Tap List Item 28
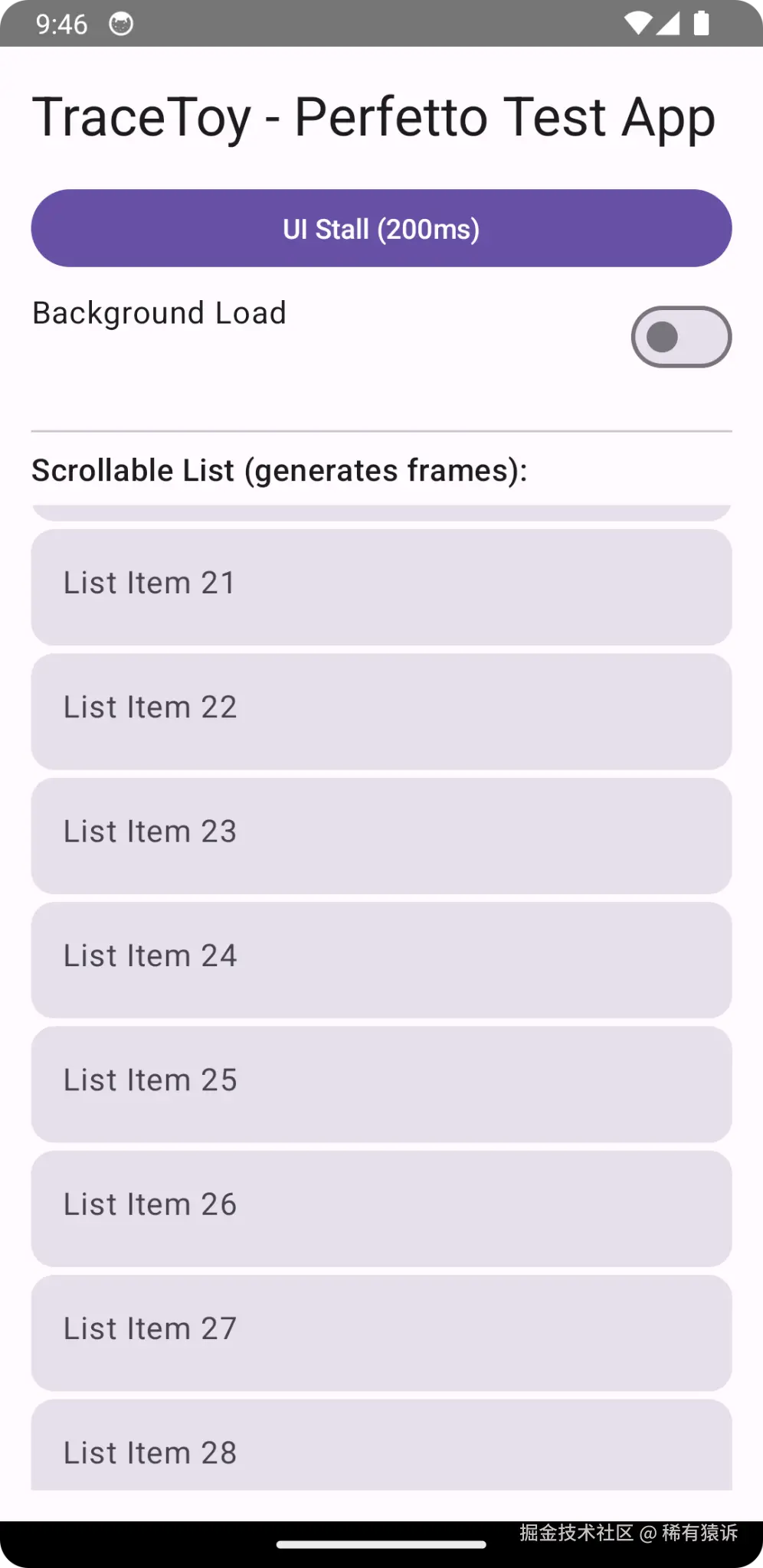 (381, 1447)
